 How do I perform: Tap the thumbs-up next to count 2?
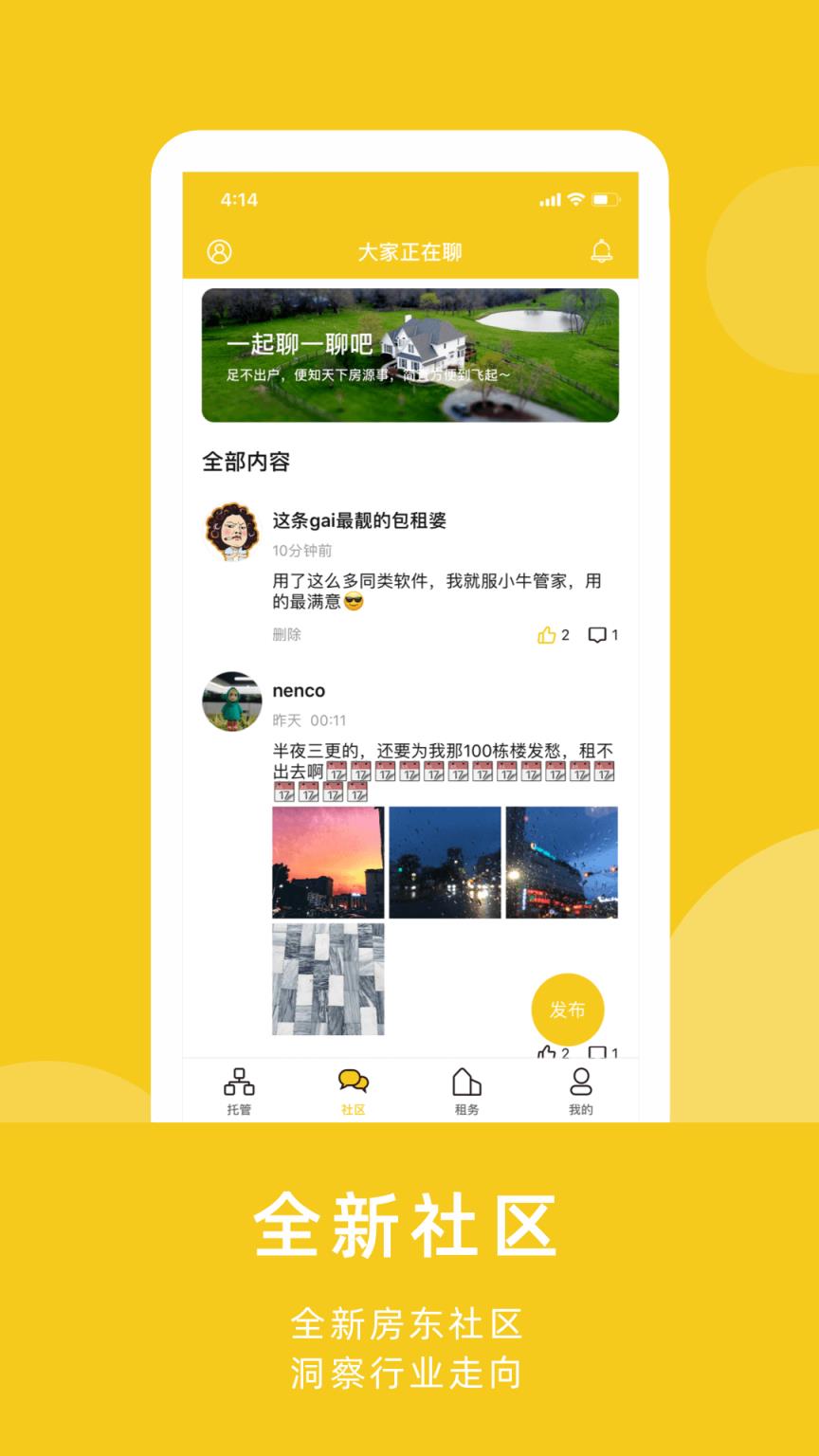coord(548,635)
